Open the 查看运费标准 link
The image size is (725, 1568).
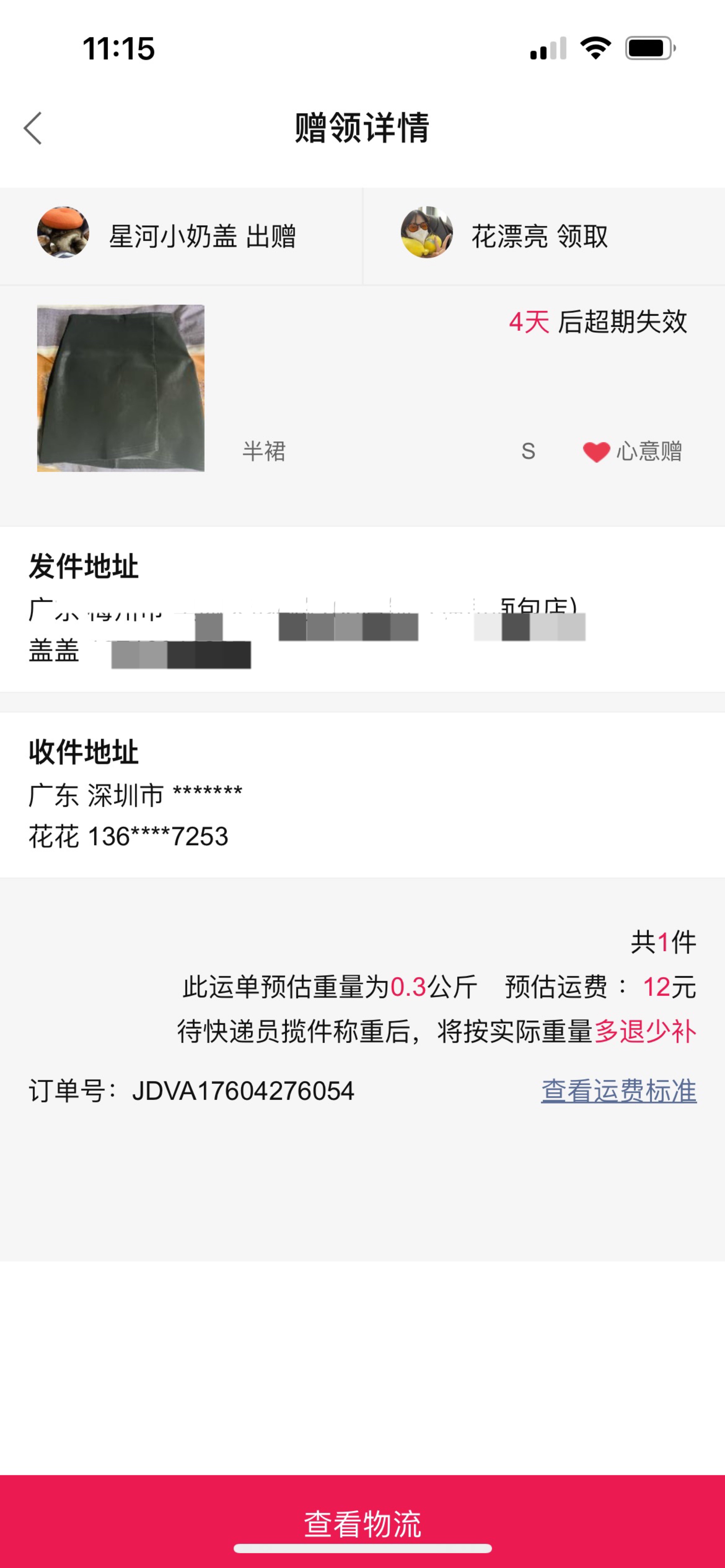click(618, 1091)
